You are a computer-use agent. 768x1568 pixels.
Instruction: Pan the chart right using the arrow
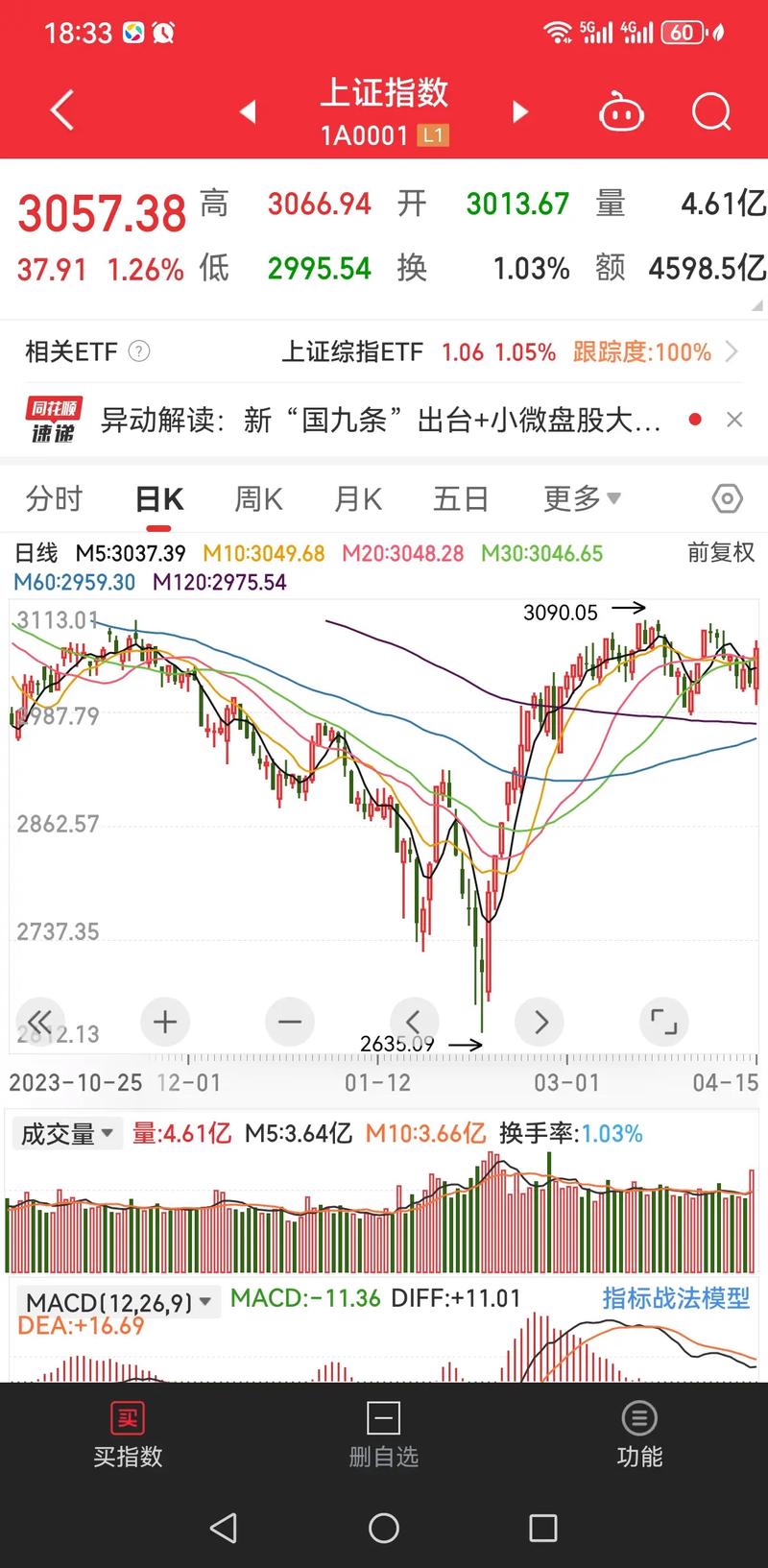tap(539, 1022)
